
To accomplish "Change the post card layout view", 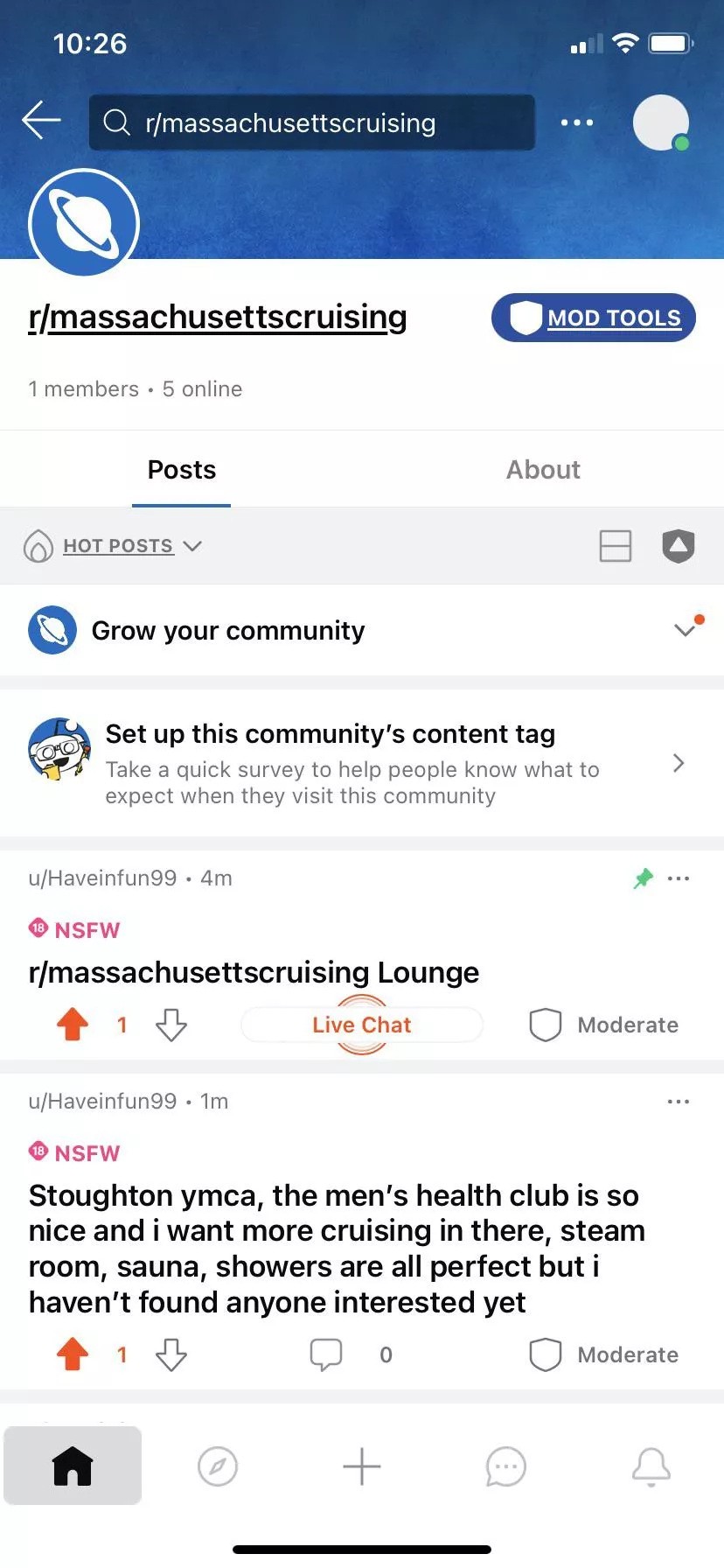I will pyautogui.click(x=616, y=546).
